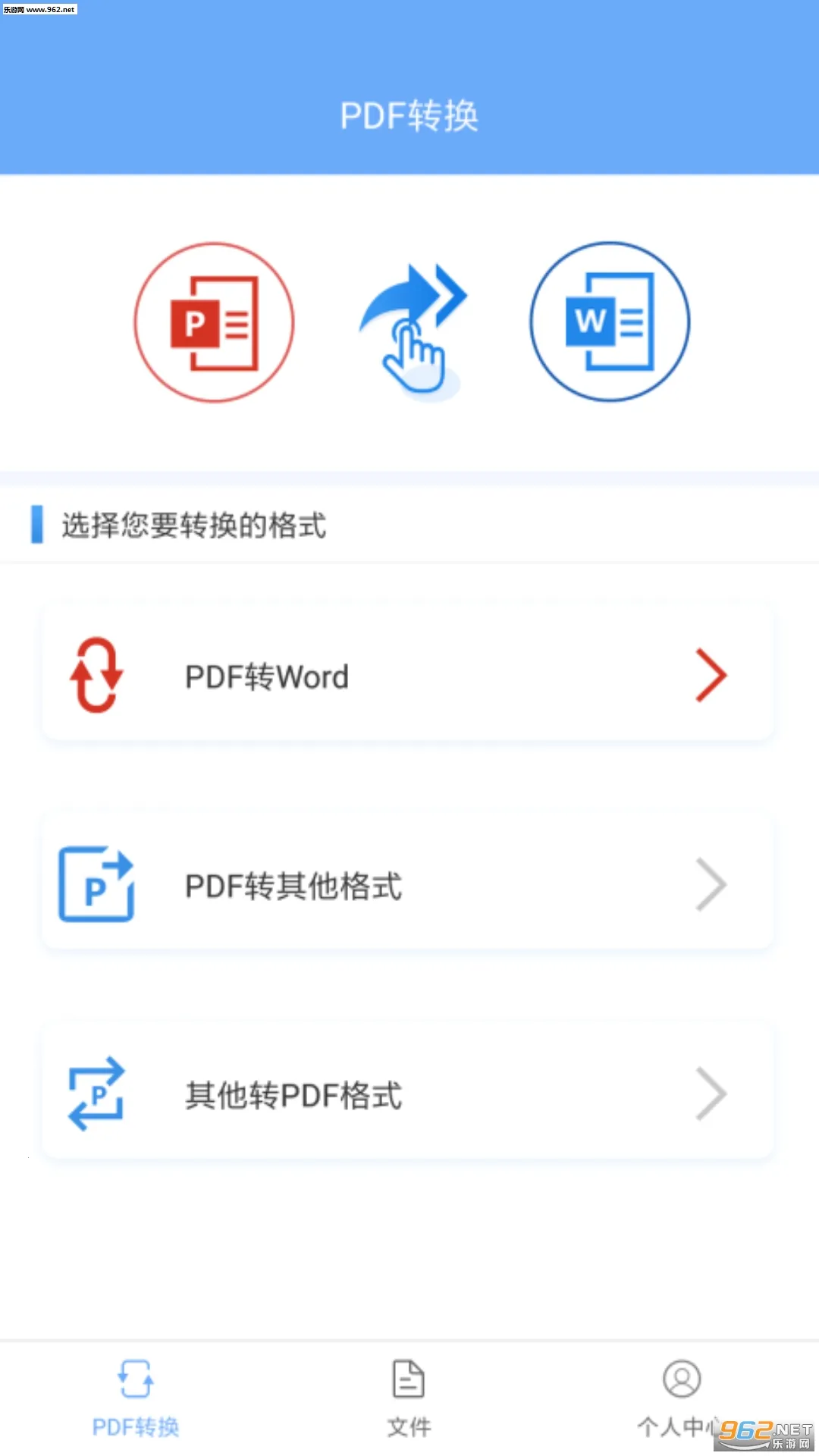Screen dimensions: 819x1456
Task: Select the PDF转其他格式 card
Action: click(409, 885)
